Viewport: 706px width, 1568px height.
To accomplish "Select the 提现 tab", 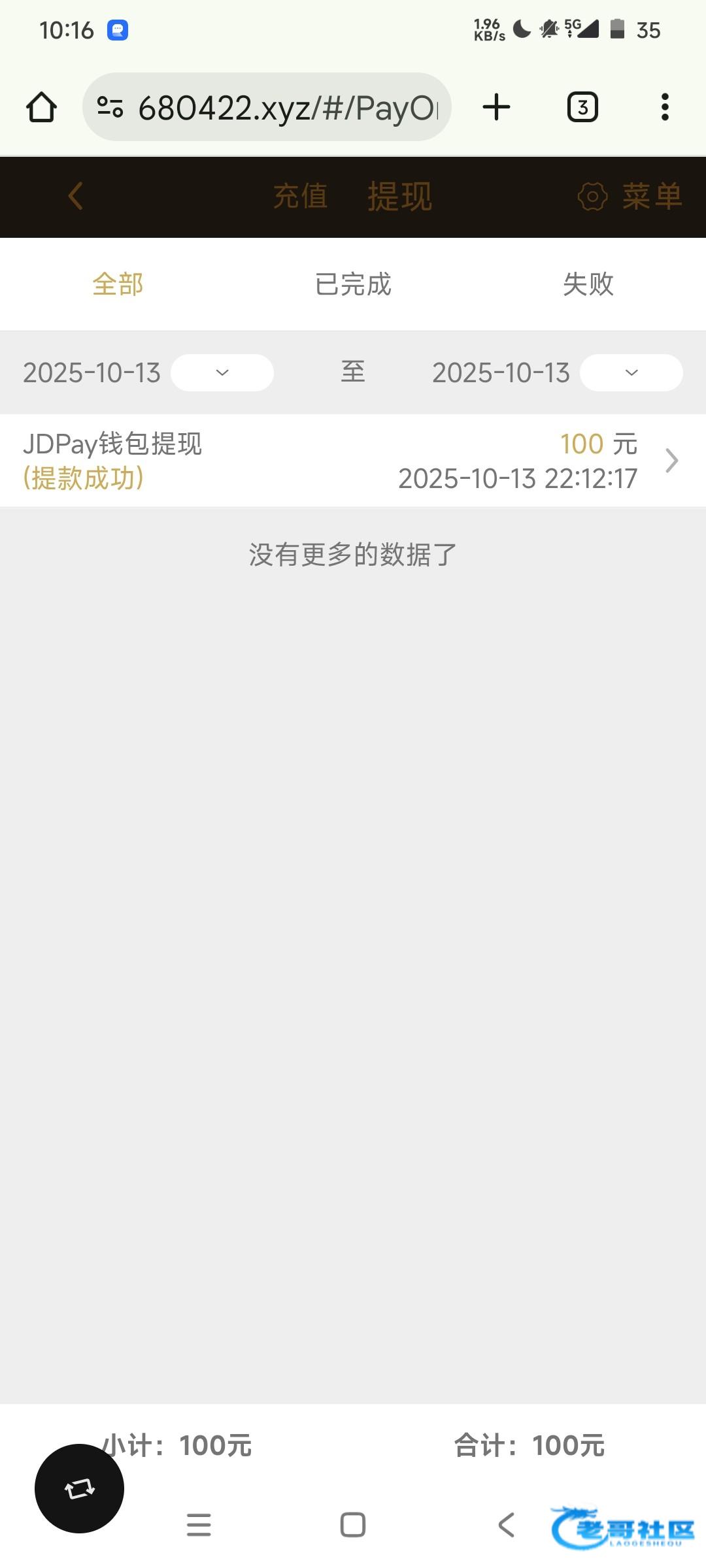I will coord(399,196).
